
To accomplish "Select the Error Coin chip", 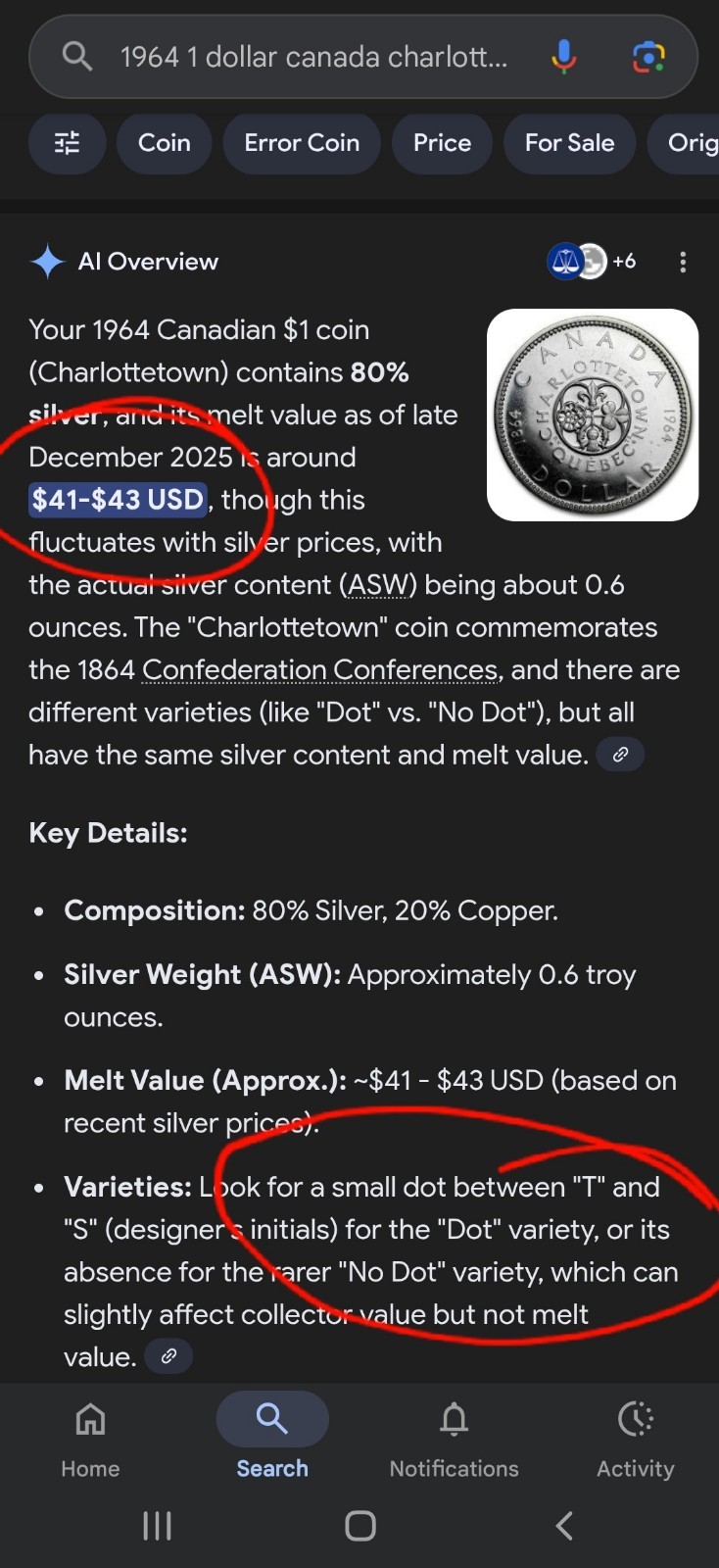I will (302, 143).
